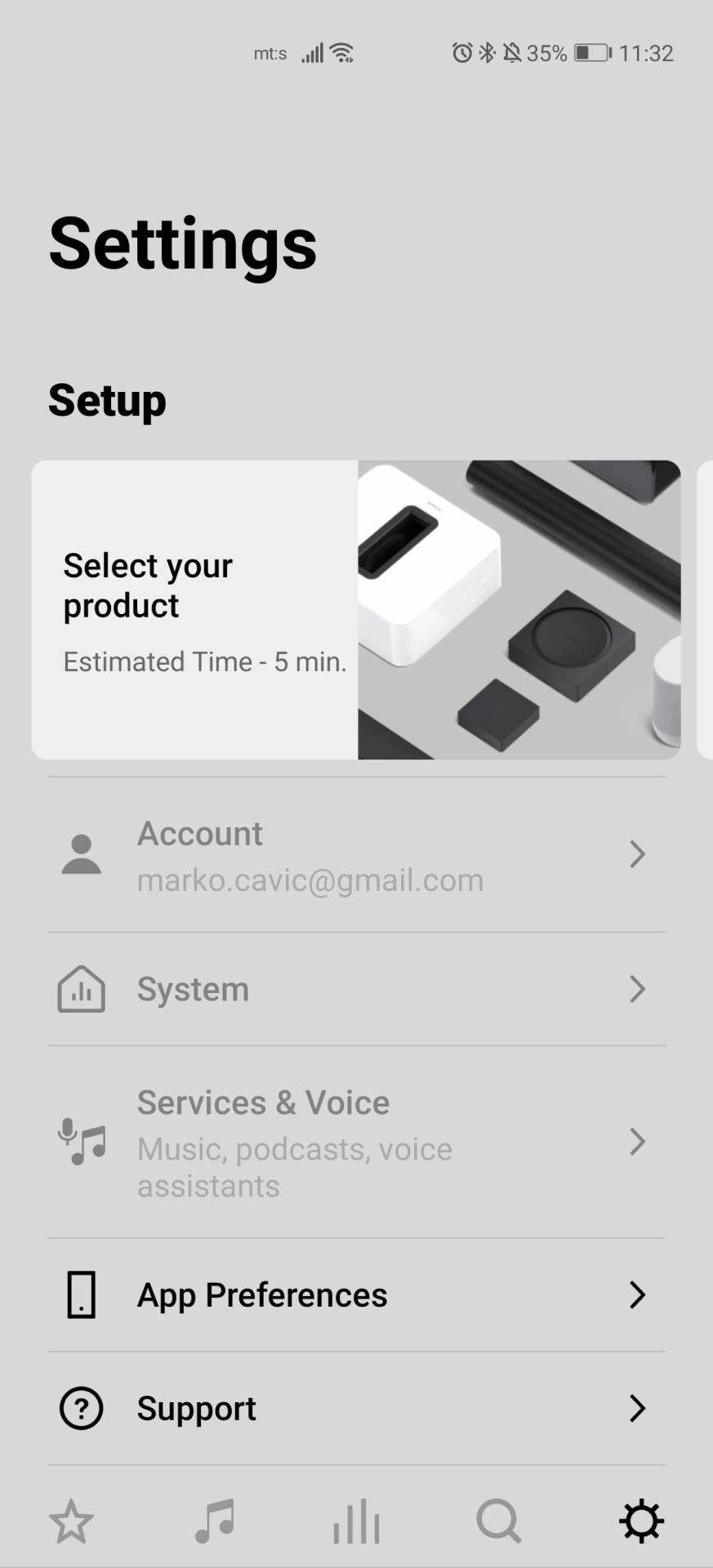Switch to the rooms bars tab

pos(356,1521)
